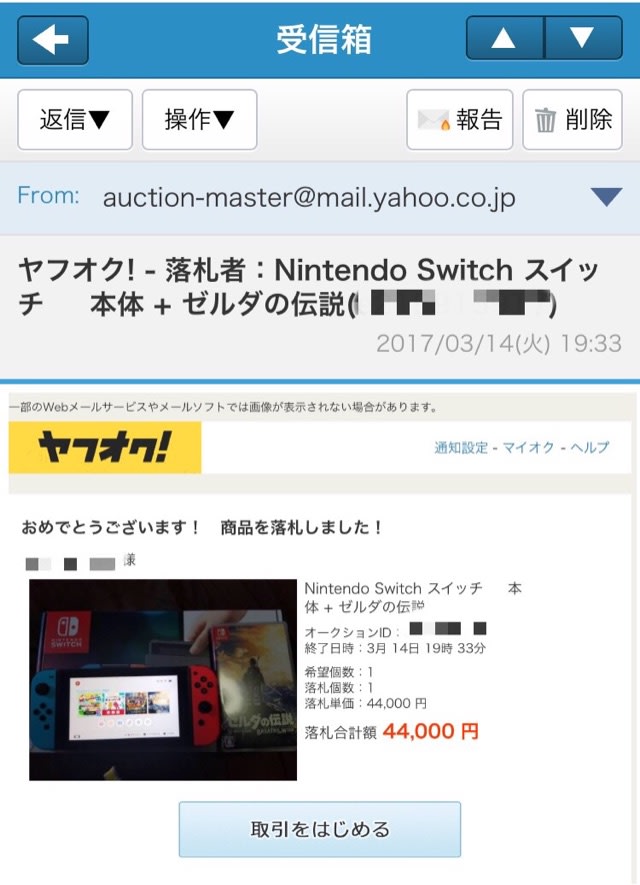Expand sender details arrow beside From
640x885 pixels.
point(606,197)
